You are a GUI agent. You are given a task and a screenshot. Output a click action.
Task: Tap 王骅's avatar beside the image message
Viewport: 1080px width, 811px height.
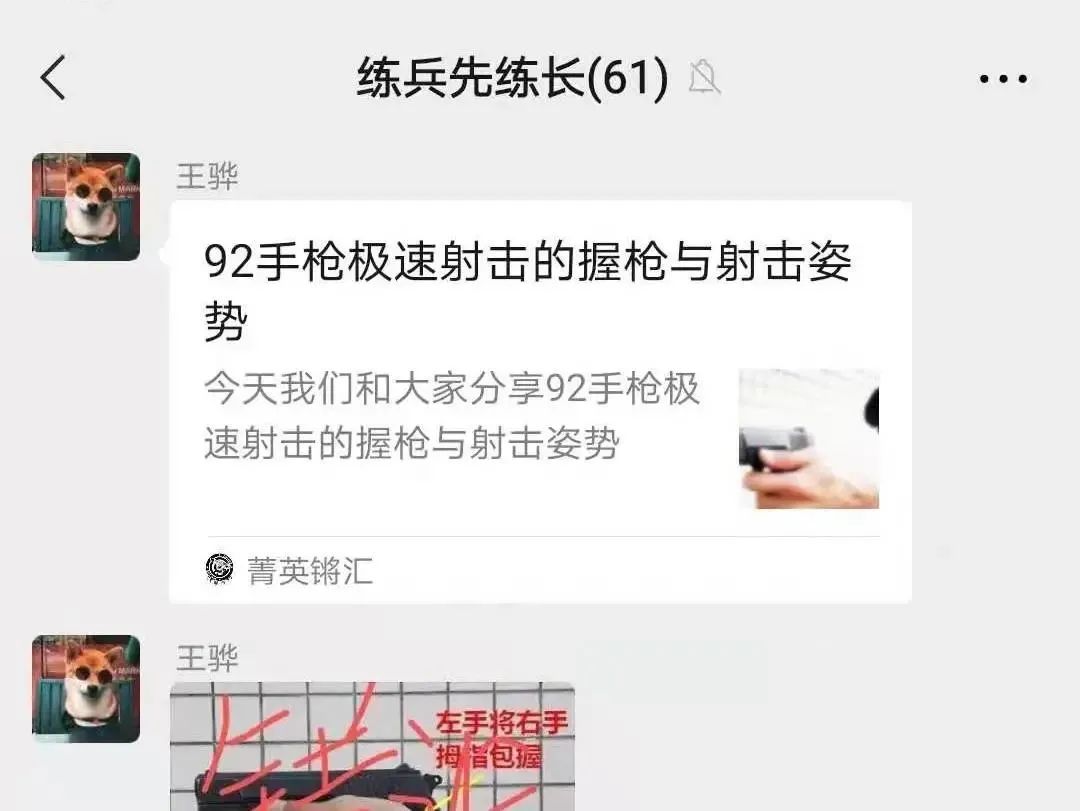86,689
